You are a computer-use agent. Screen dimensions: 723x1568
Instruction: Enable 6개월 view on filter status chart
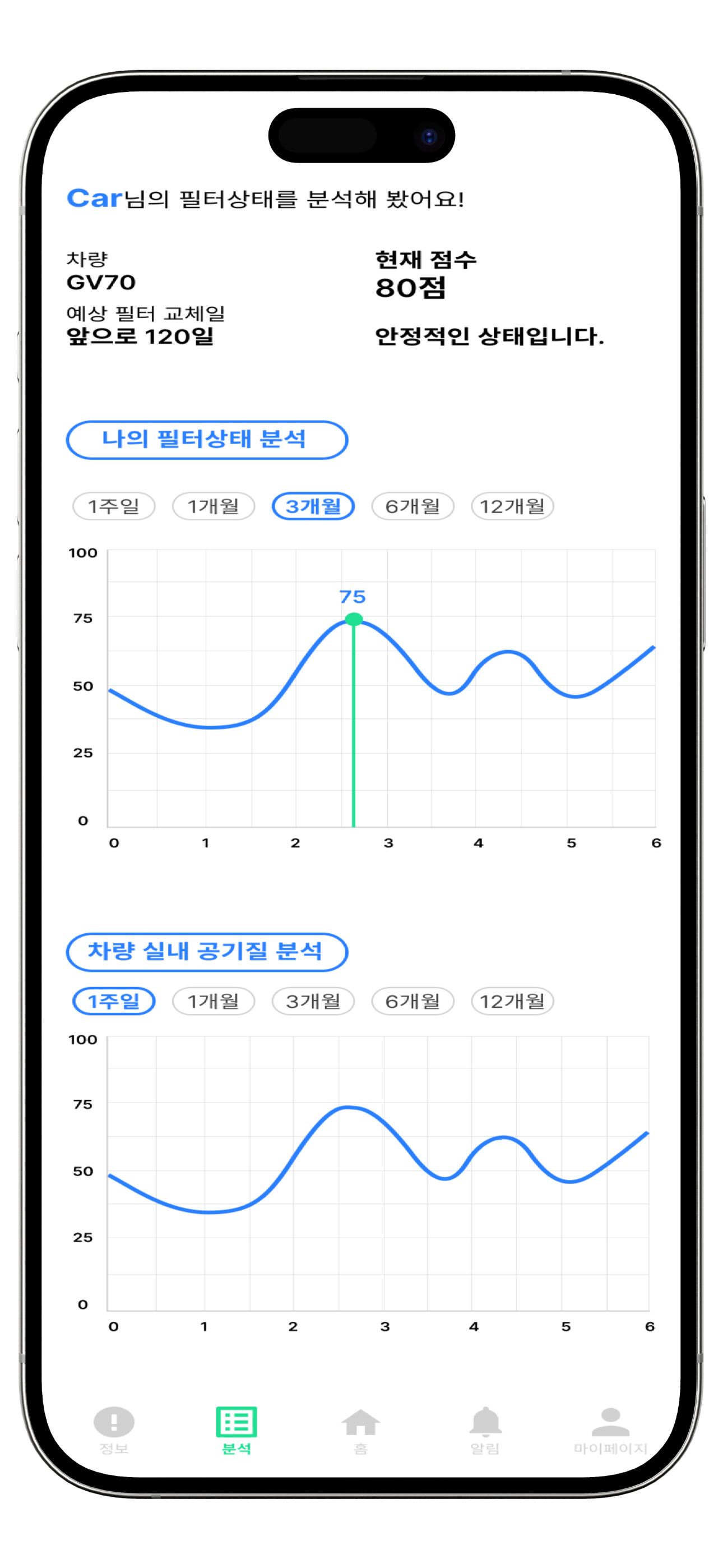(413, 506)
